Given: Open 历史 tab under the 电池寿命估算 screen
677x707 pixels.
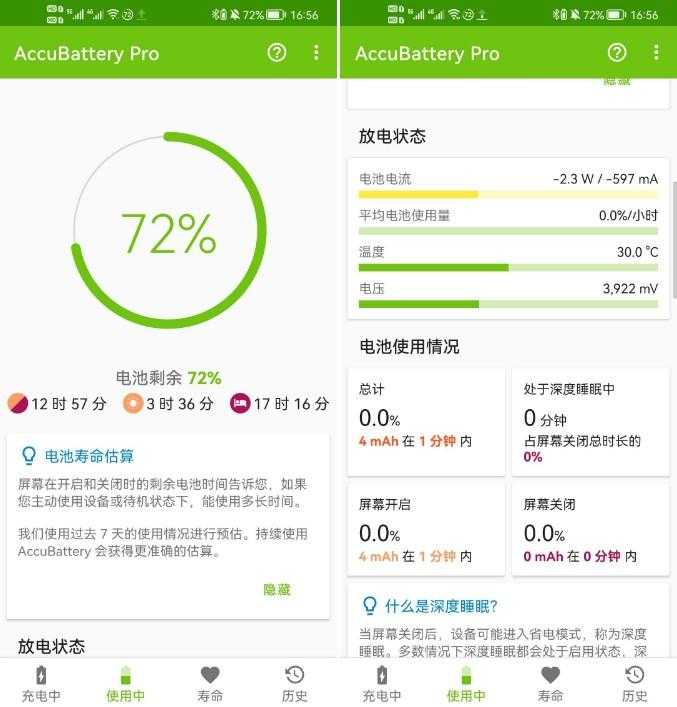Looking at the screenshot, I should coord(294,683).
